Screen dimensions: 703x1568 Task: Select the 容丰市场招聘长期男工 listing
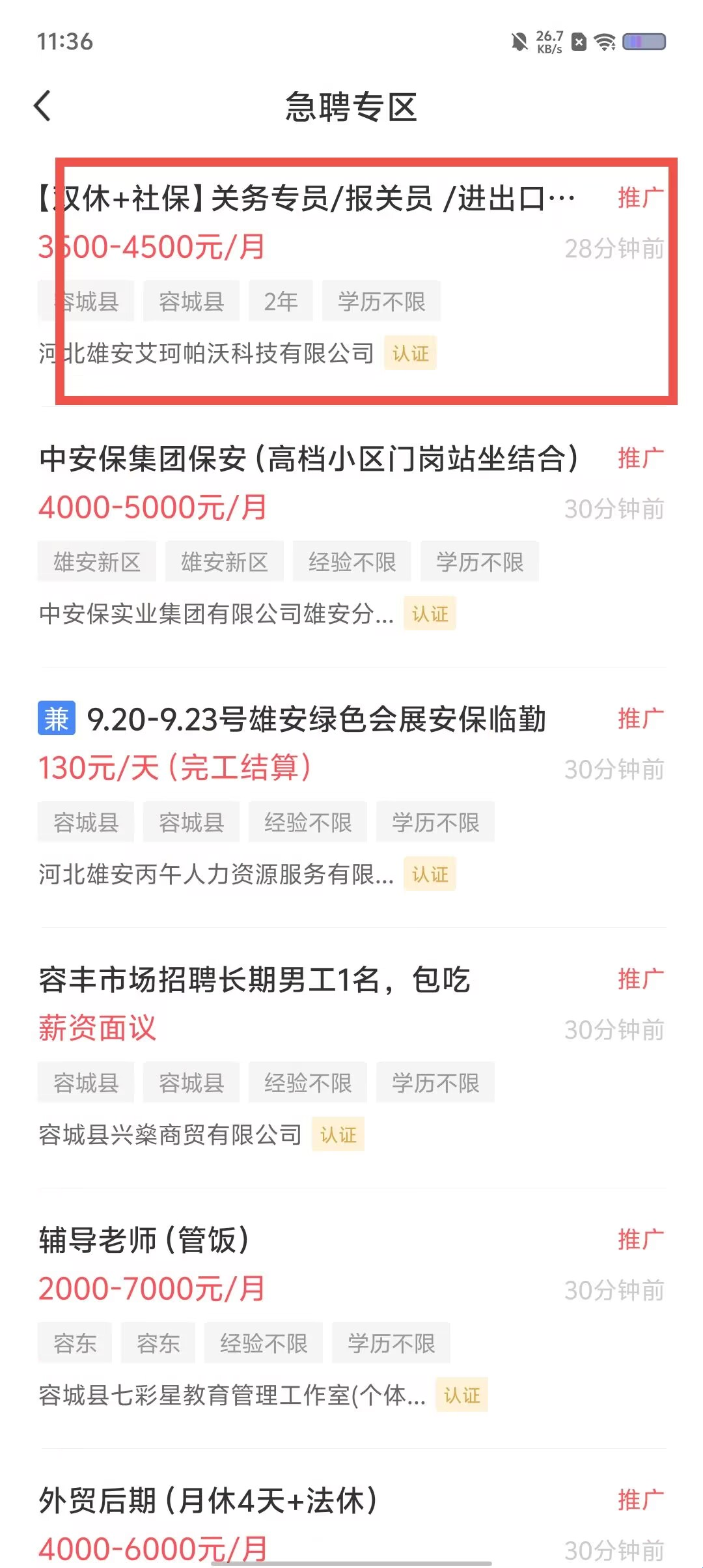(x=255, y=980)
